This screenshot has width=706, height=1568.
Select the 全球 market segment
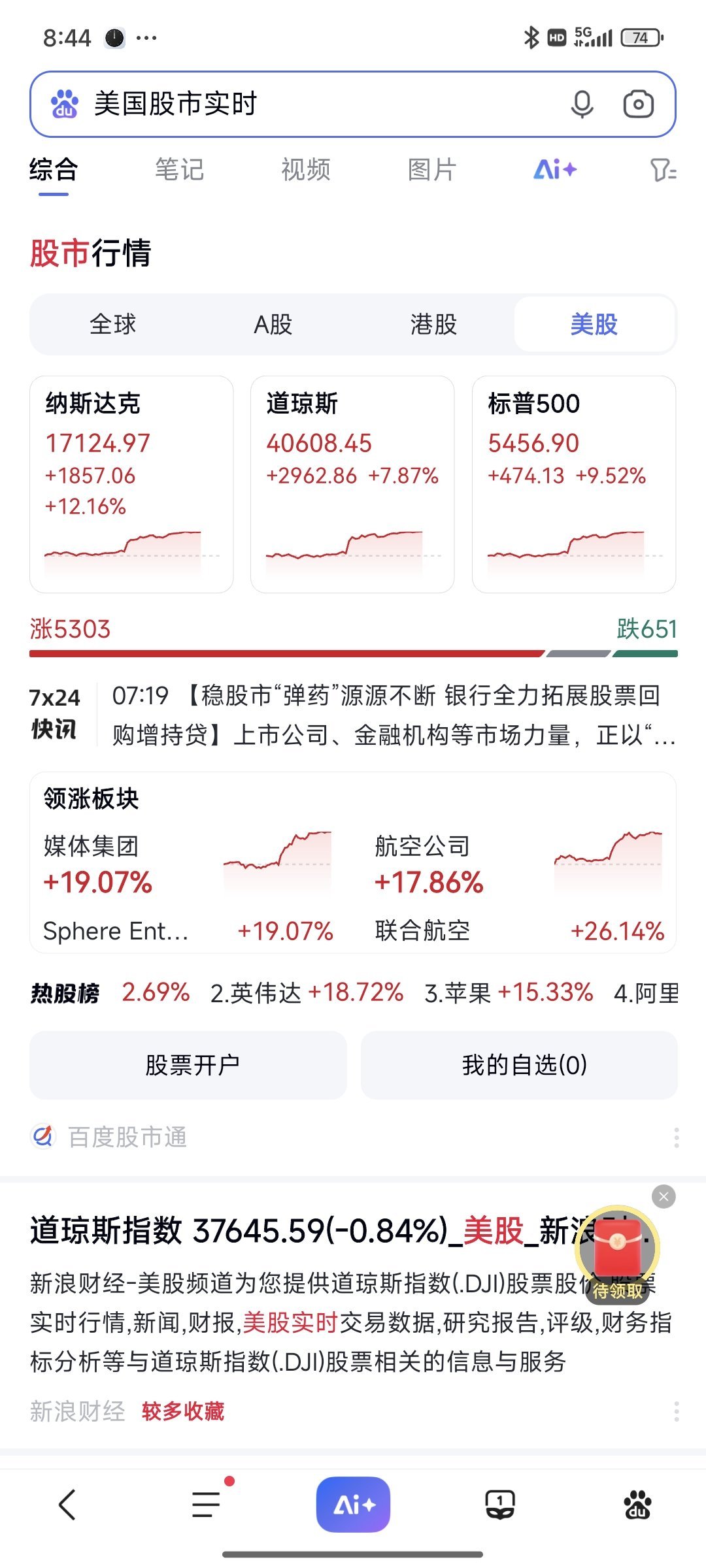click(x=113, y=324)
